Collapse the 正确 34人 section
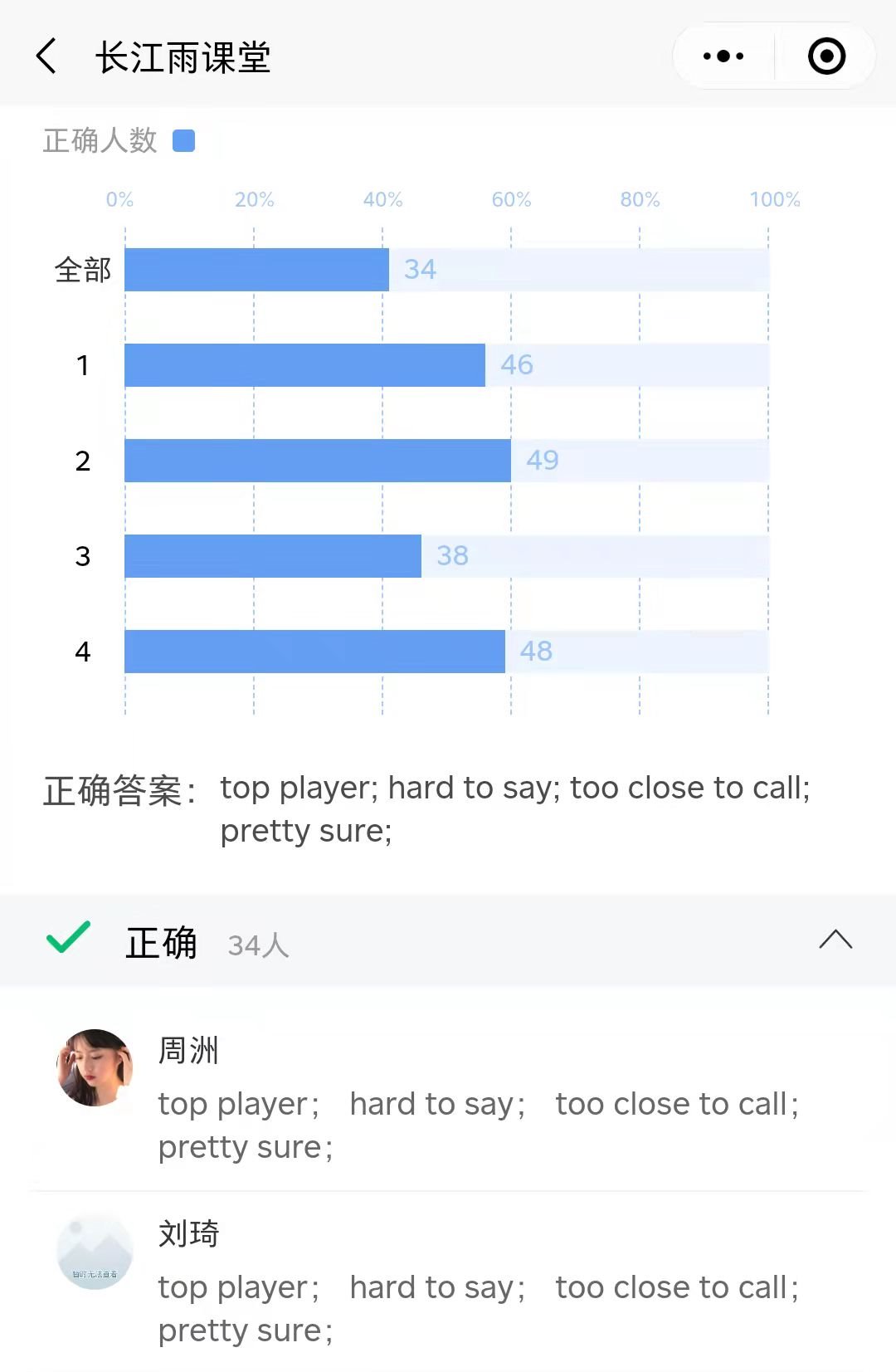This screenshot has width=896, height=1372. (835, 940)
